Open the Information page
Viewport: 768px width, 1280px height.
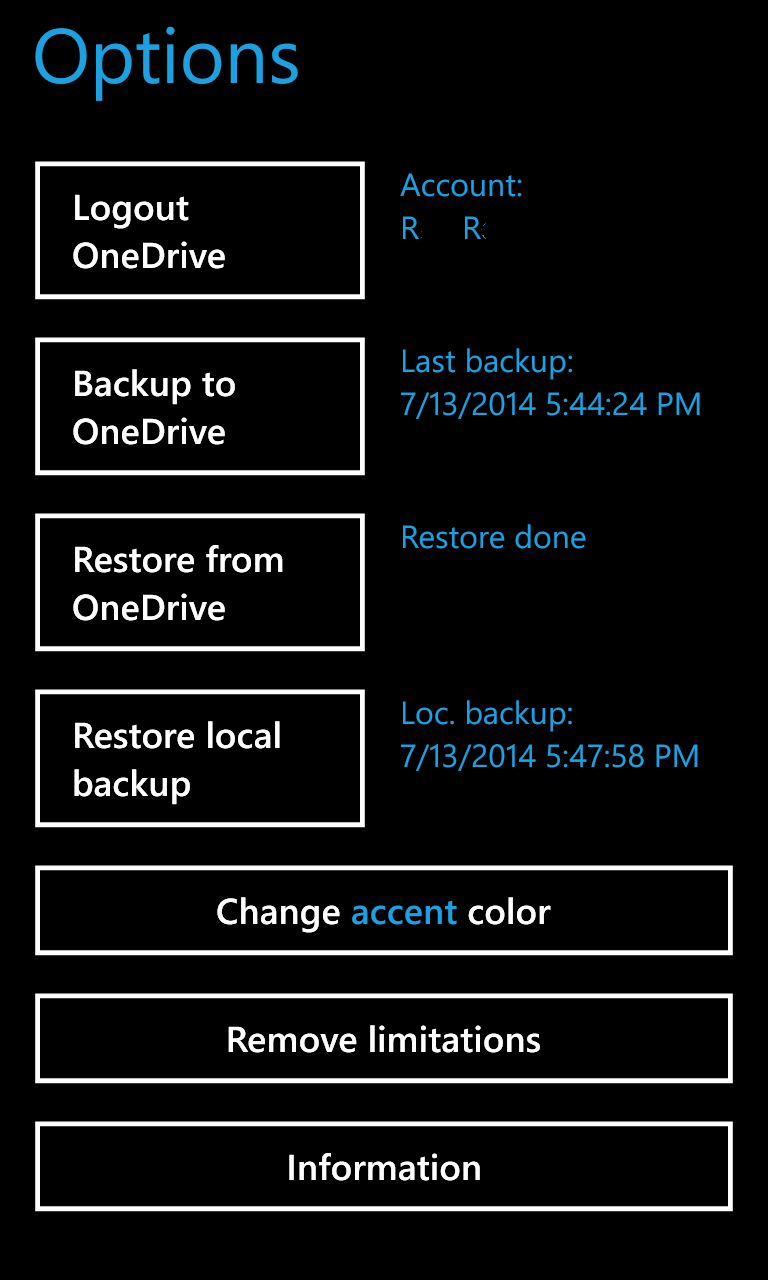[384, 1167]
